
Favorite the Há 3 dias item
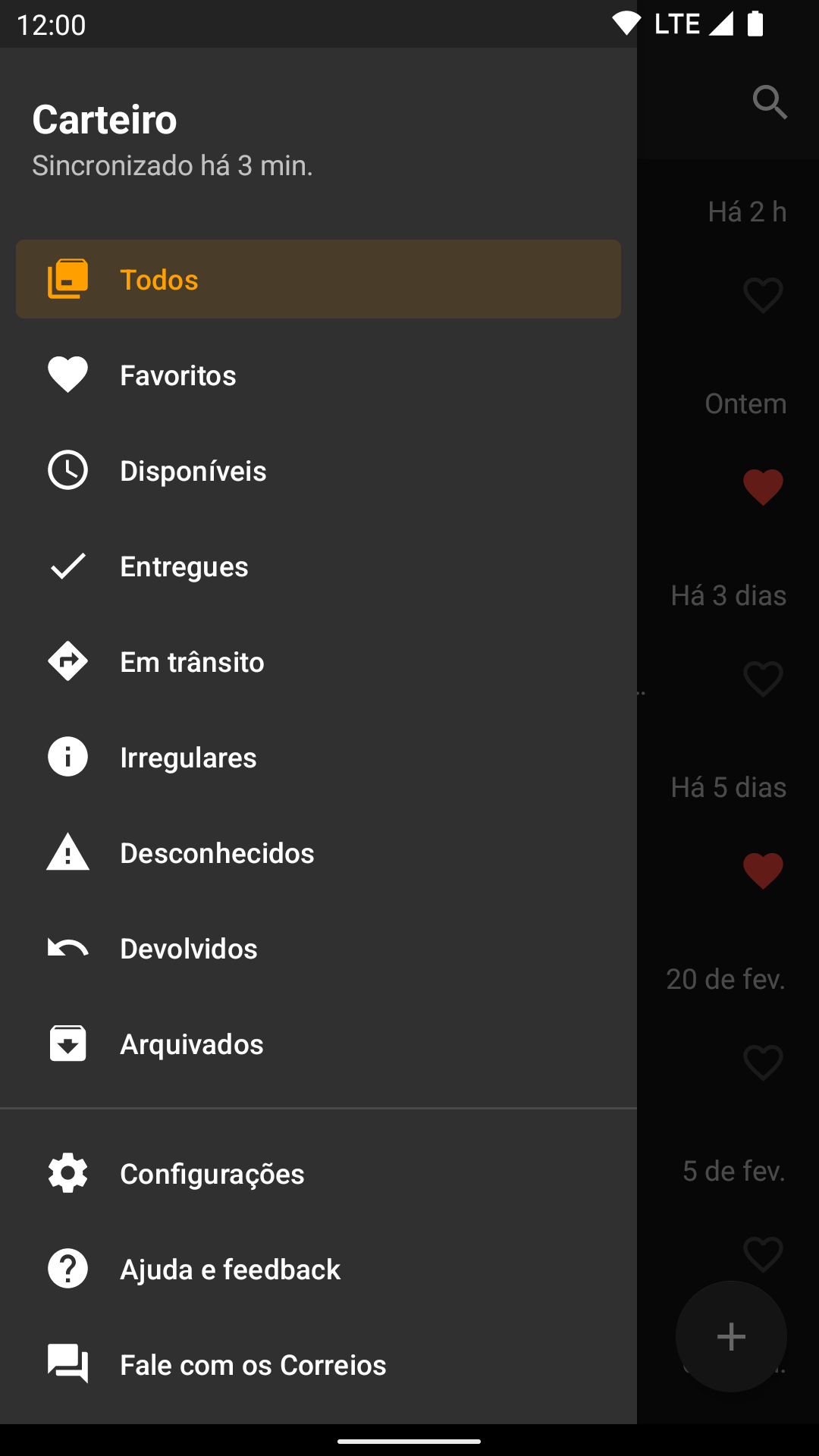point(763,679)
